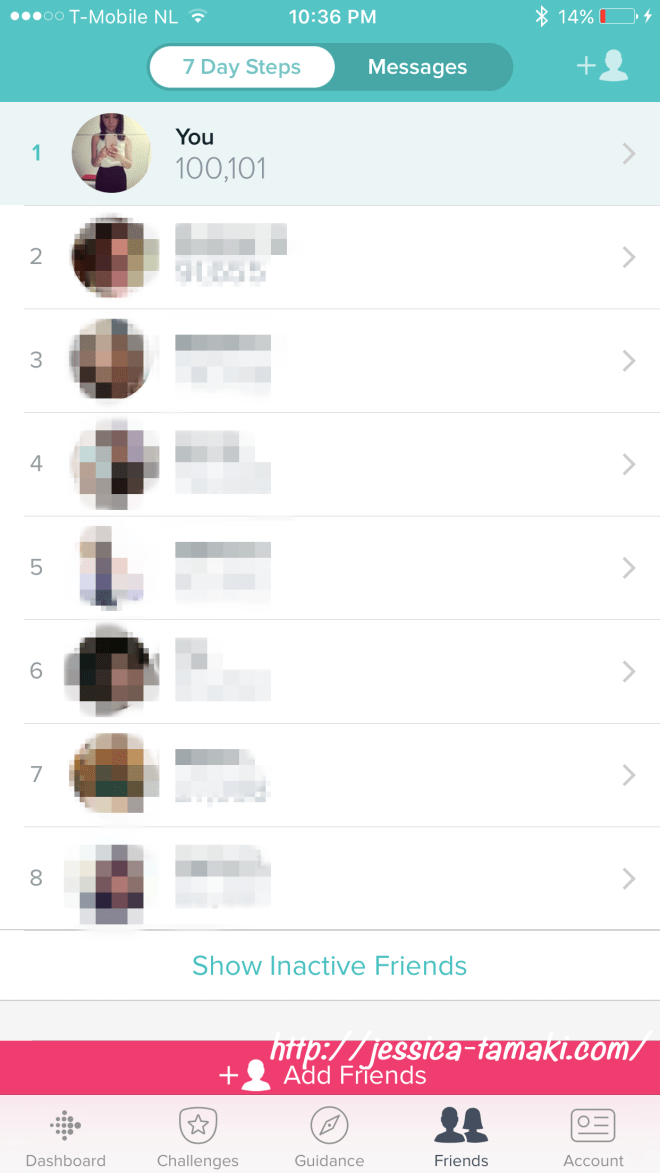Open your own leaderboard entry ranked 1
This screenshot has height=1173, width=660.
point(330,153)
